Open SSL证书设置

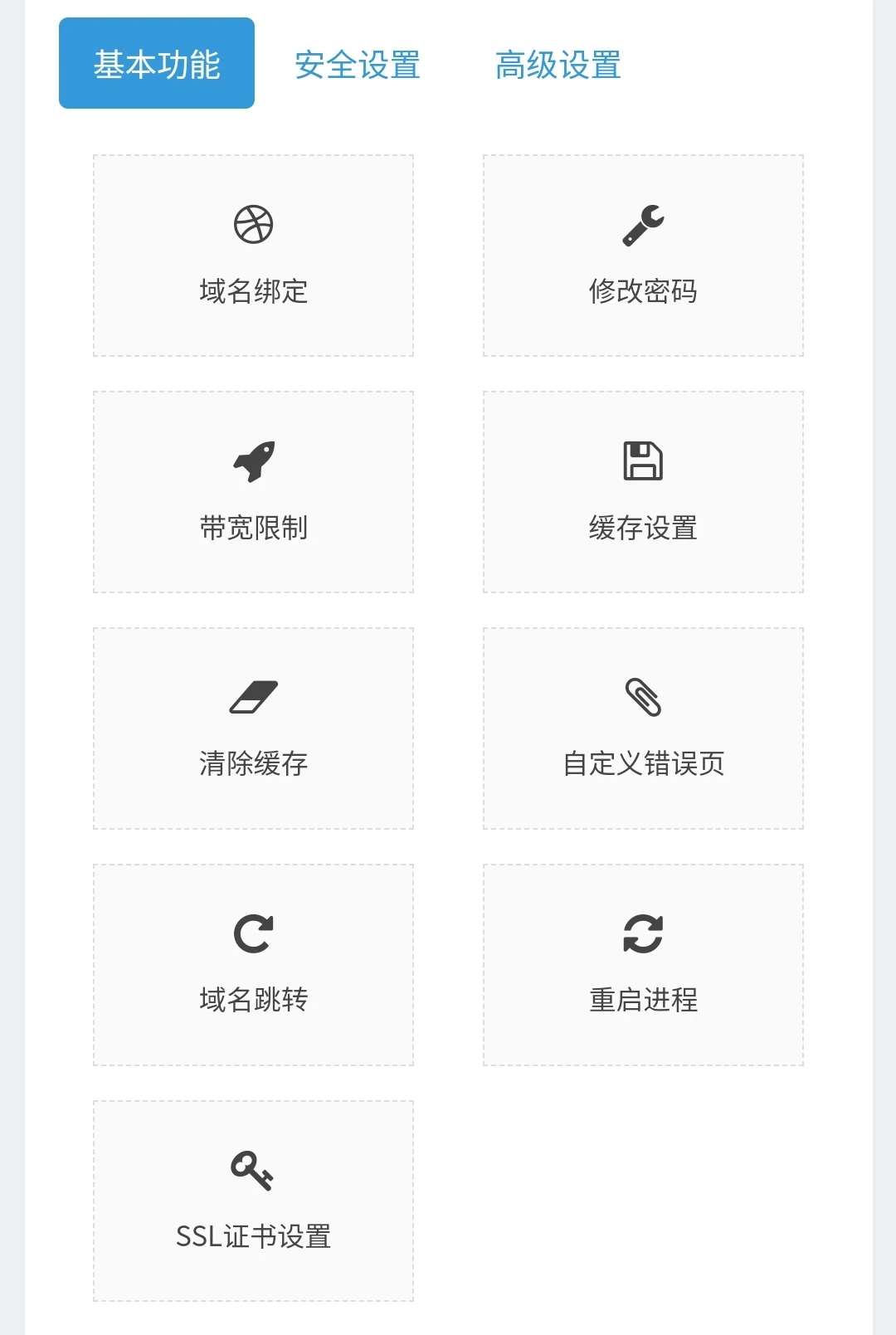253,1201
